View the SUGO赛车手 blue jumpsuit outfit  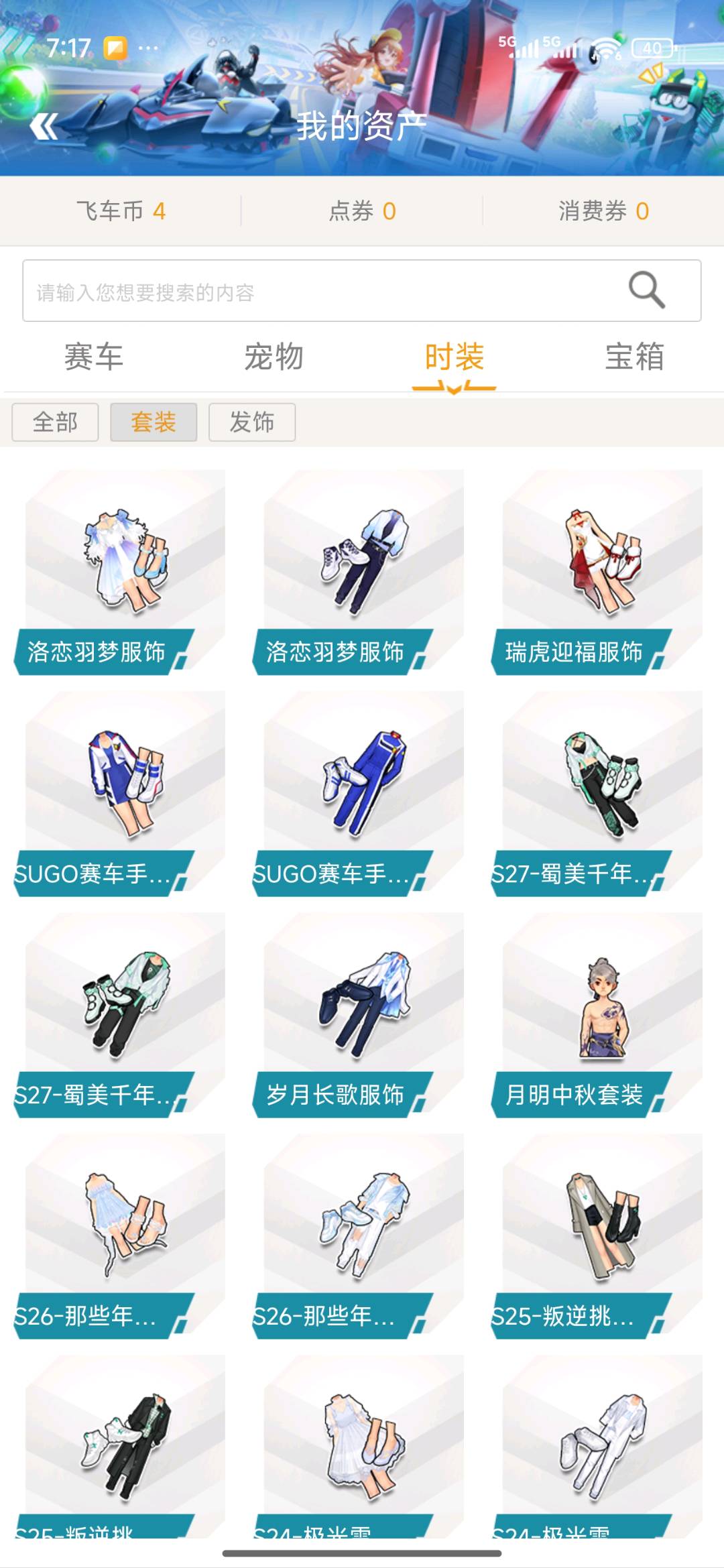358,794
